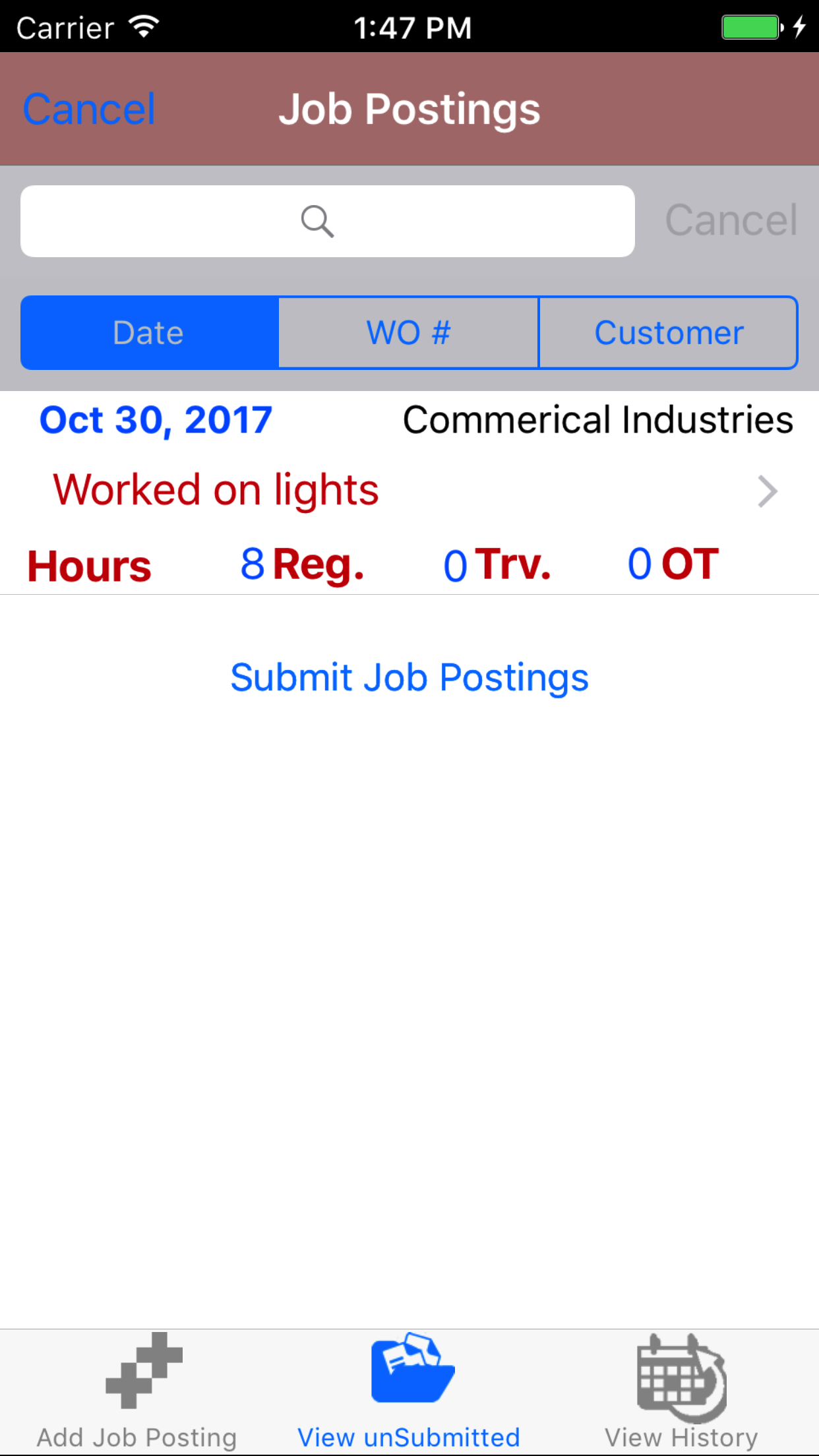Sort postings by Date

pos(150,333)
